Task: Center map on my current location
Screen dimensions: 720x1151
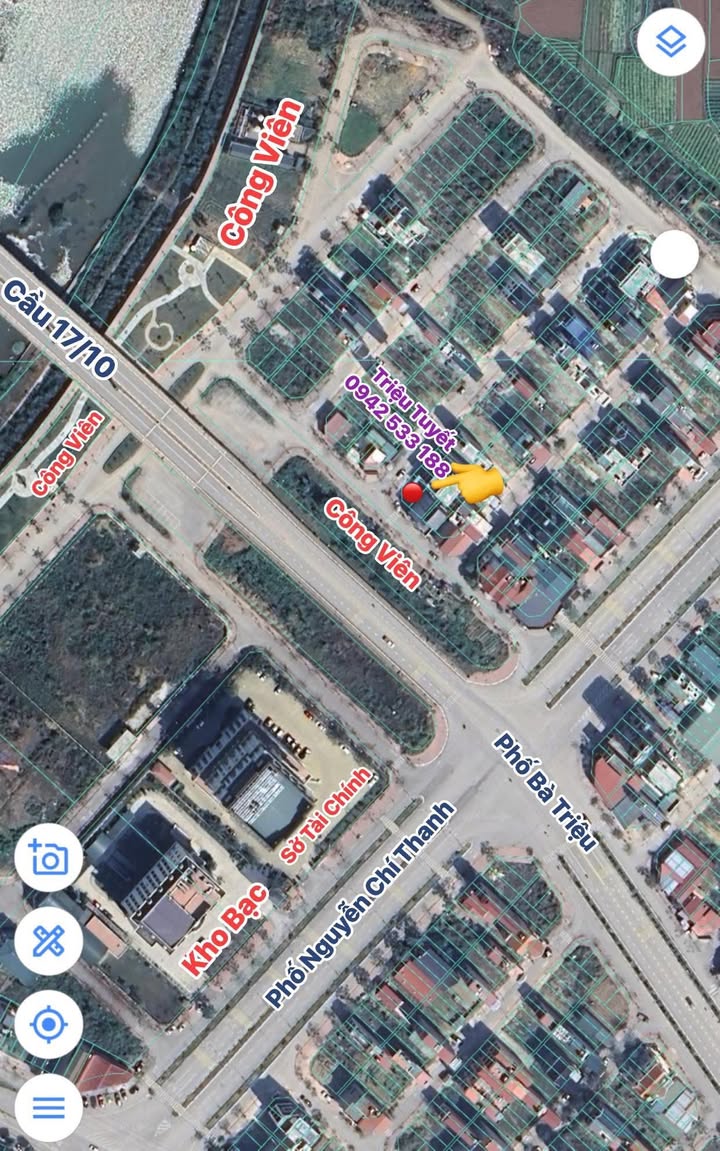Action: tap(49, 1024)
